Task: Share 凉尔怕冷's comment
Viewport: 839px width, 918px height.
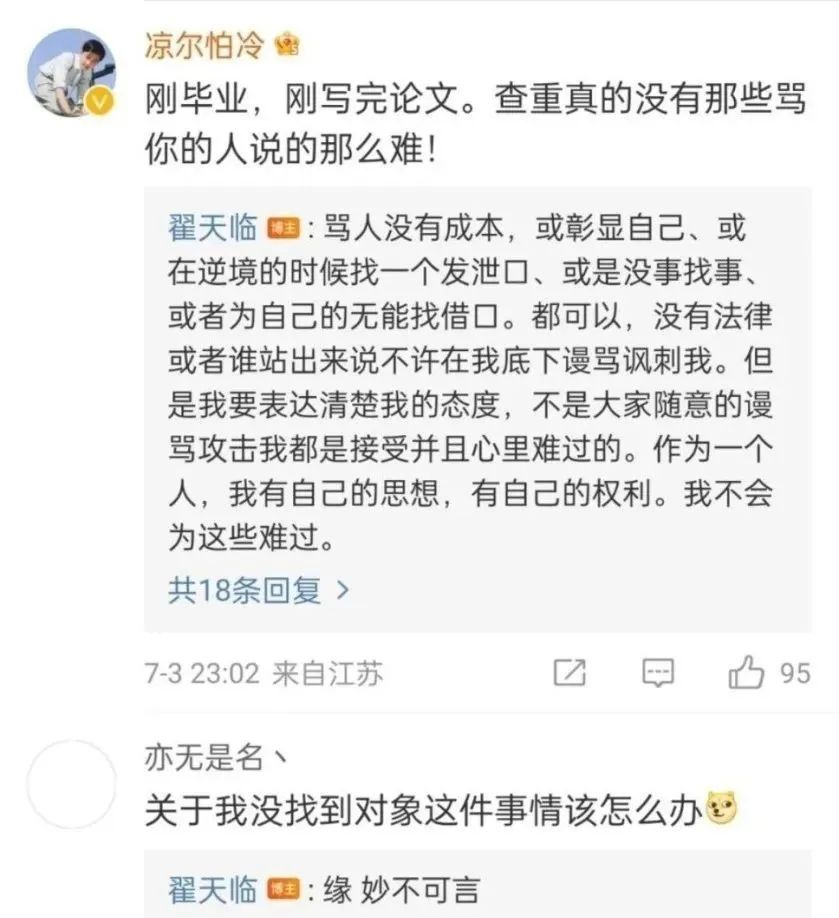Action: 569,673
